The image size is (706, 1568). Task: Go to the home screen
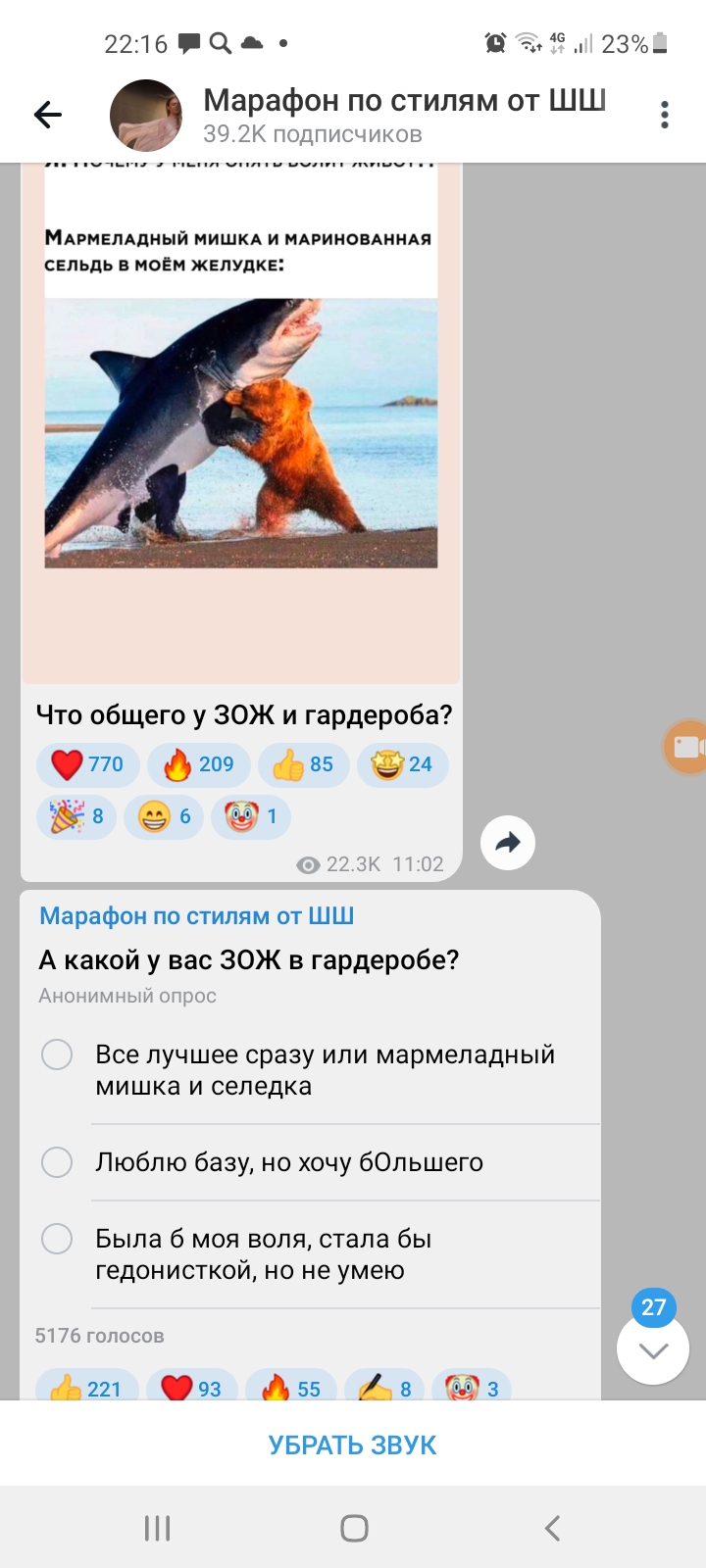pyautogui.click(x=354, y=1528)
